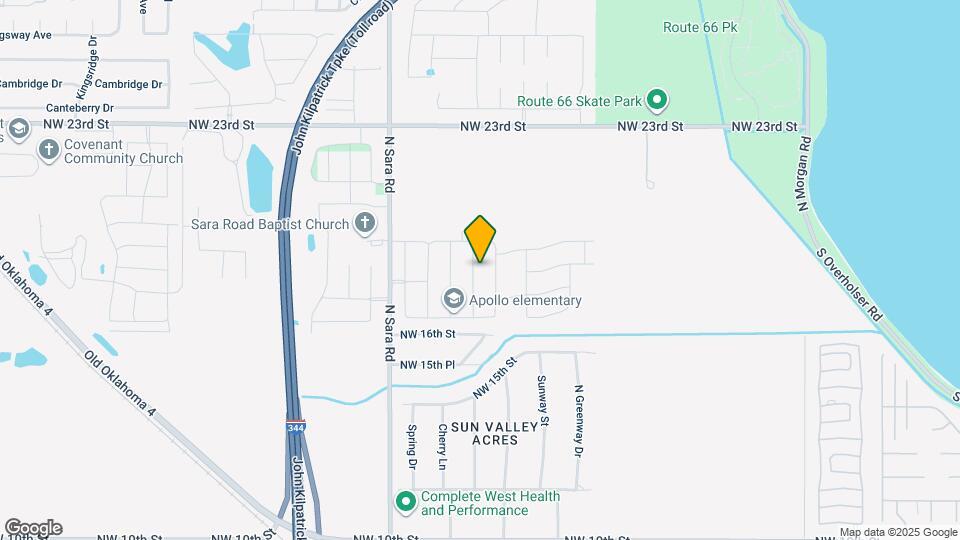Select the Covenant Community Church marker

pyautogui.click(x=49, y=150)
